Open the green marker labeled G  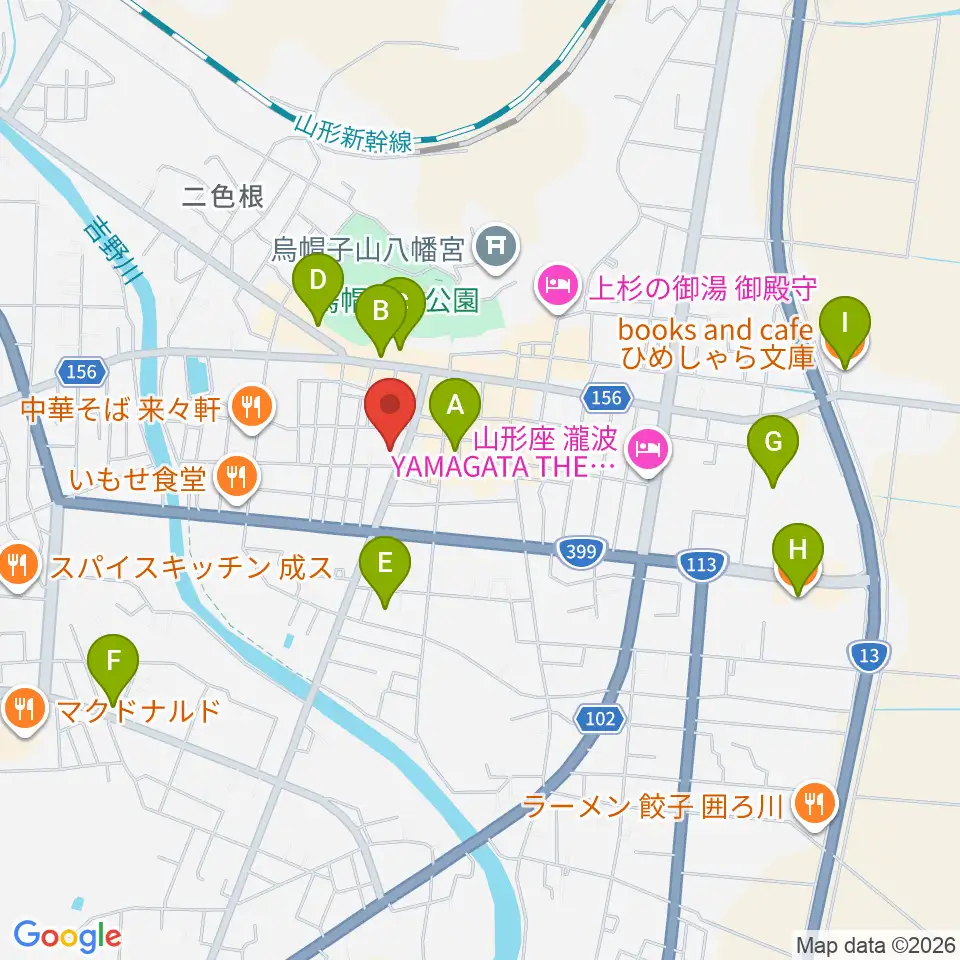click(x=773, y=449)
